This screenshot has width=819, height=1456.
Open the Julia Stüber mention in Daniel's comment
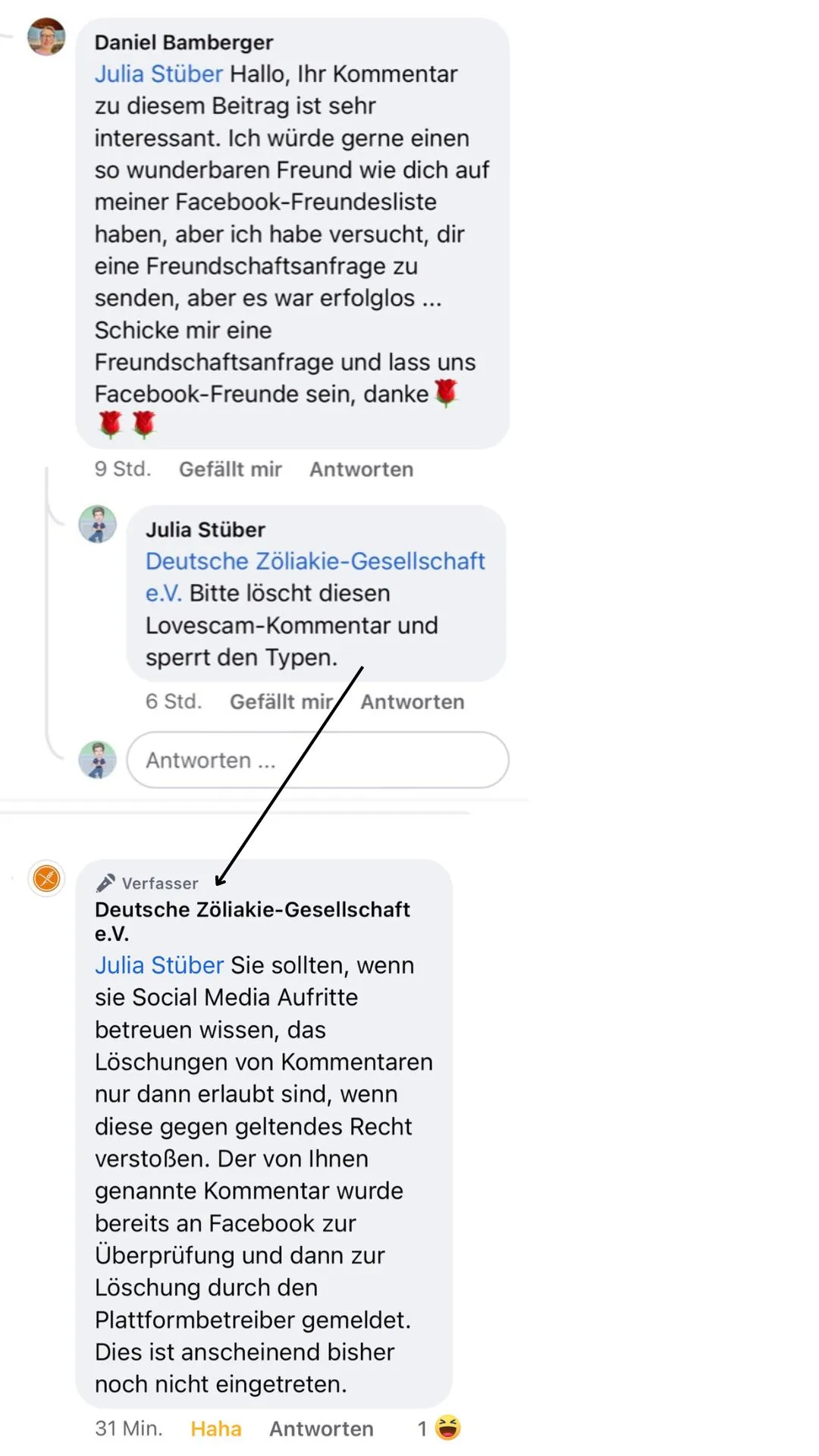pos(158,74)
